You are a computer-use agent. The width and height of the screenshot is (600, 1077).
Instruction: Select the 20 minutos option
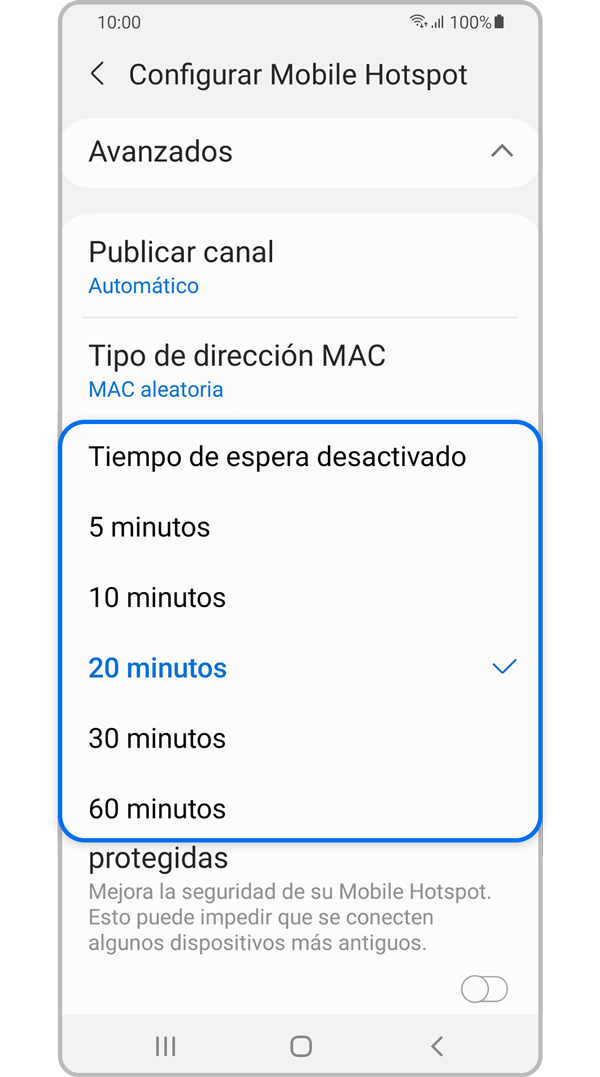158,668
